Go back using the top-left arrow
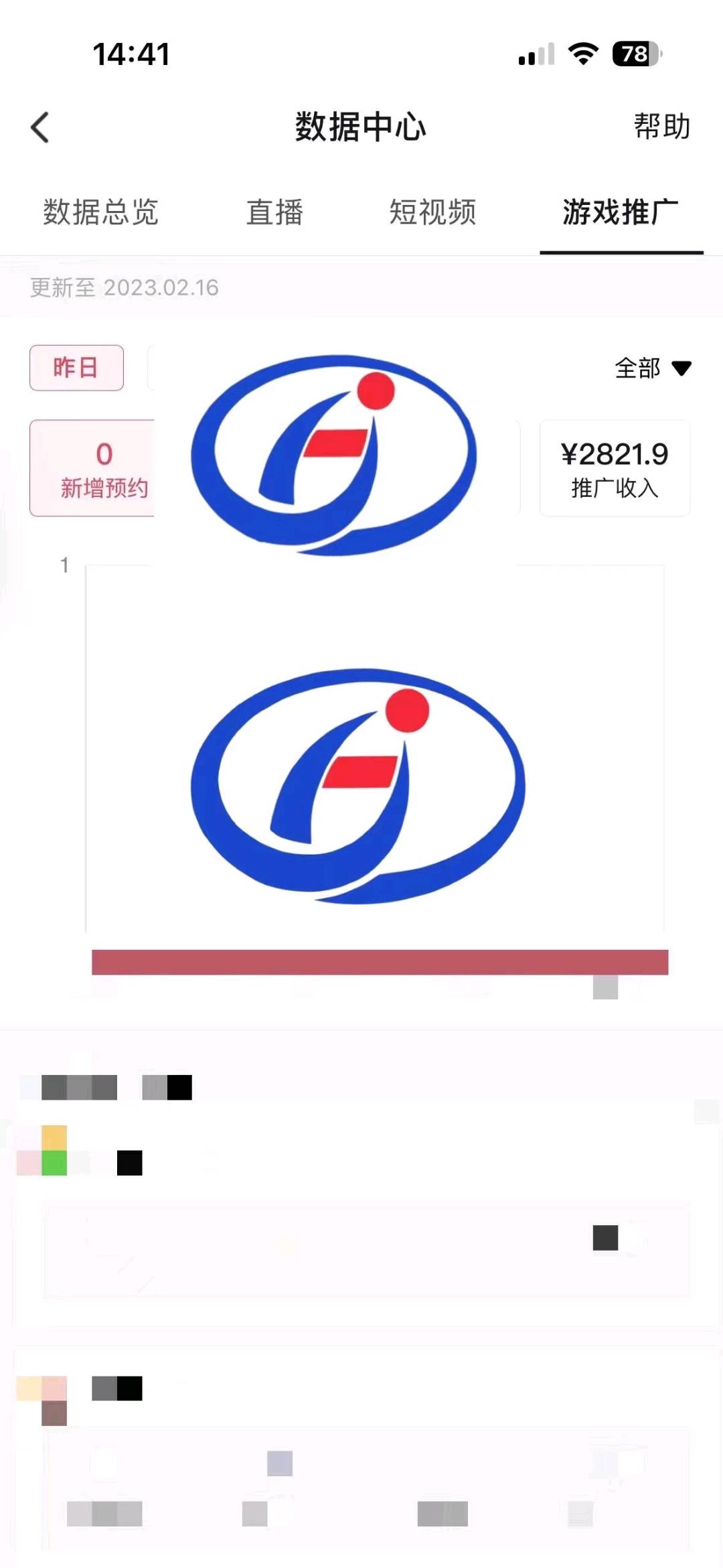The height and width of the screenshot is (1568, 723). click(40, 127)
